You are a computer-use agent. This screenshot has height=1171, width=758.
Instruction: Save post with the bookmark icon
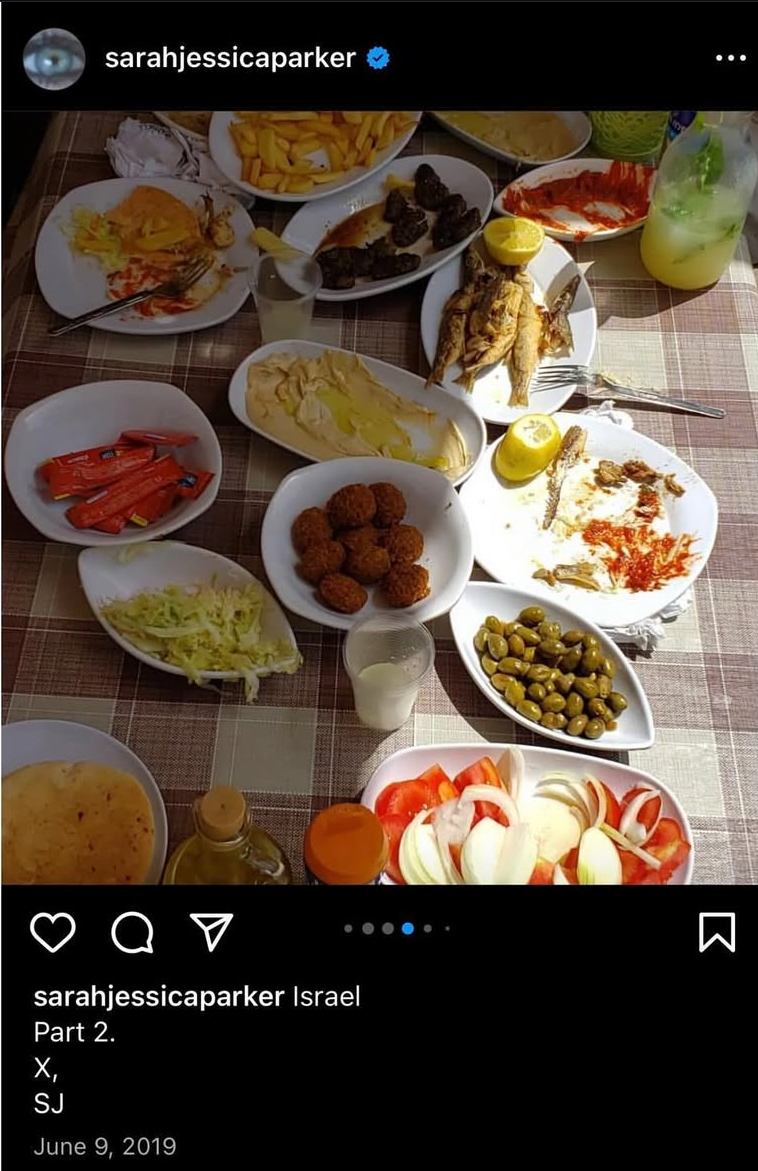point(716,932)
